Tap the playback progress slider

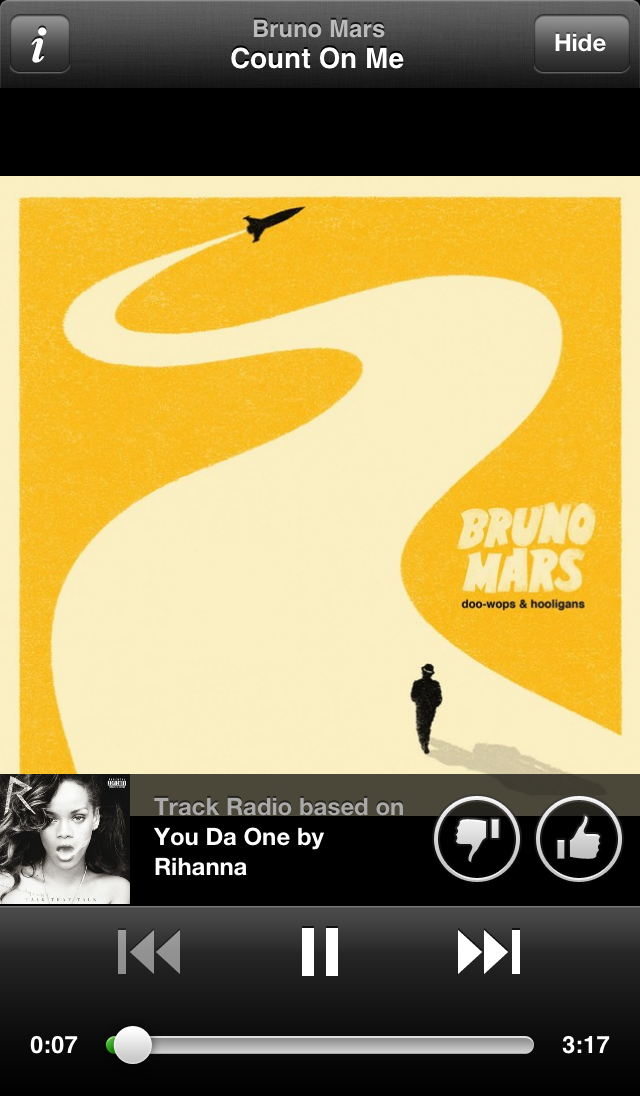point(320,1045)
